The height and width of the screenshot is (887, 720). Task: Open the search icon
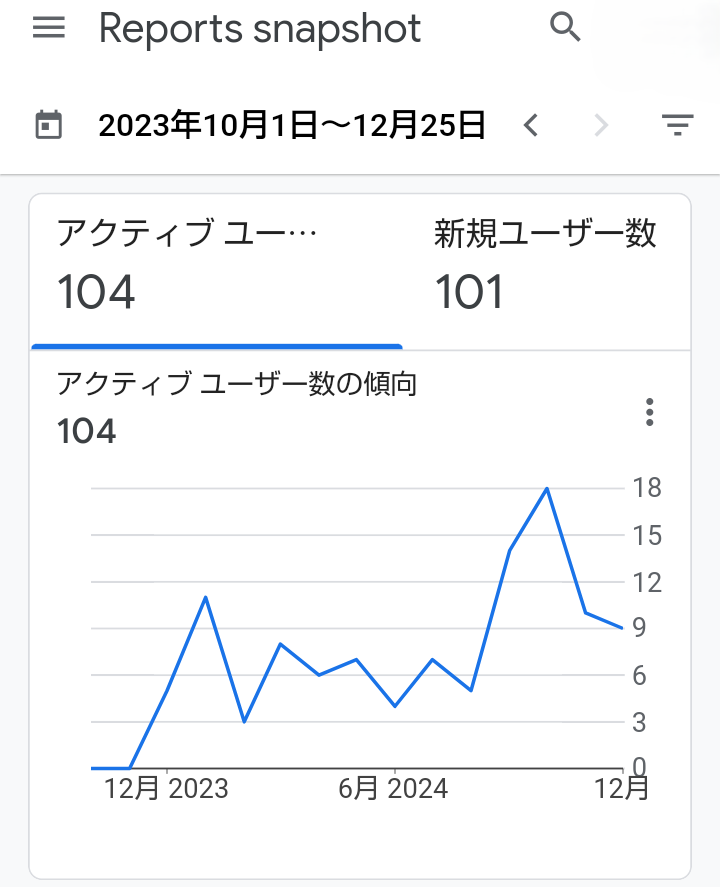click(x=566, y=28)
